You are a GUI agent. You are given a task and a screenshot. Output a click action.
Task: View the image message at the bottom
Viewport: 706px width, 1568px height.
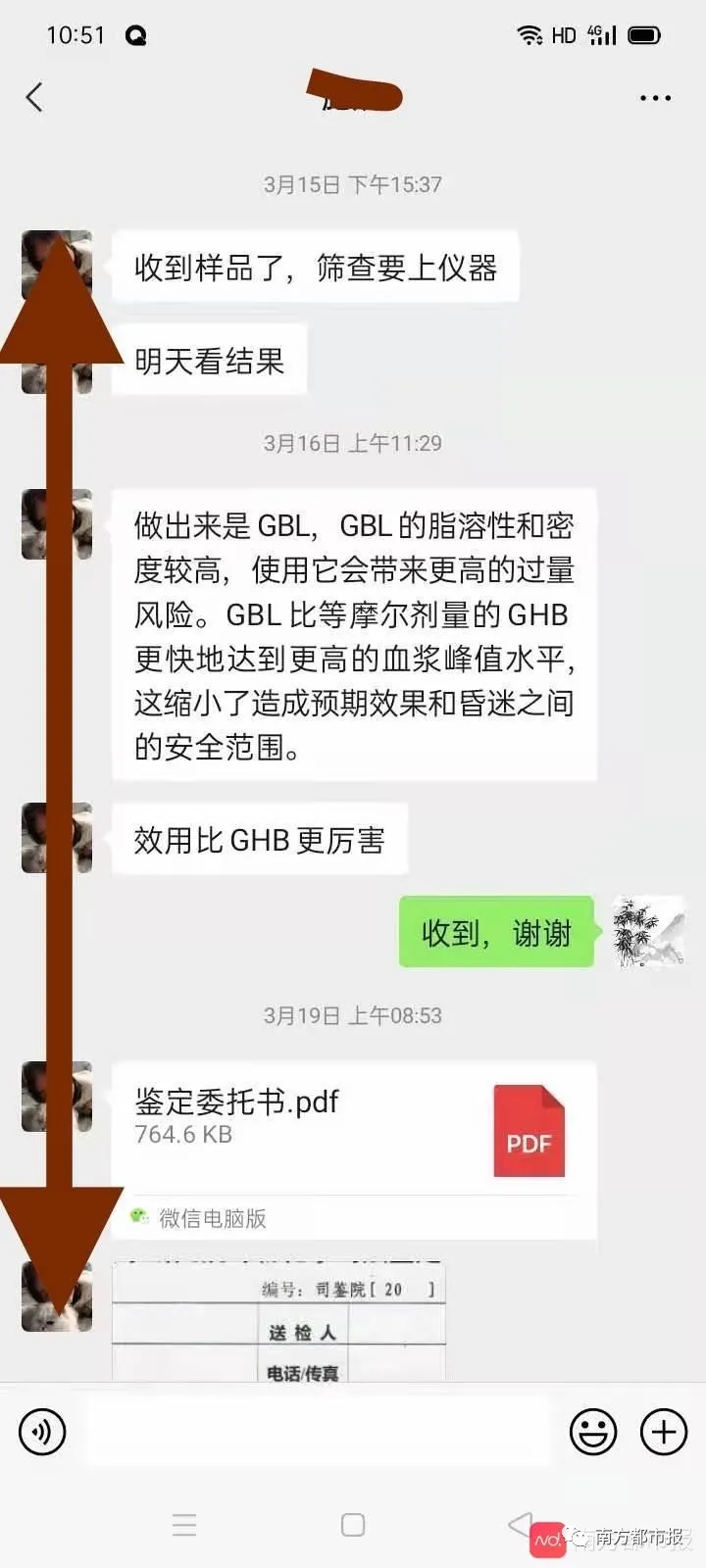tap(279, 1323)
